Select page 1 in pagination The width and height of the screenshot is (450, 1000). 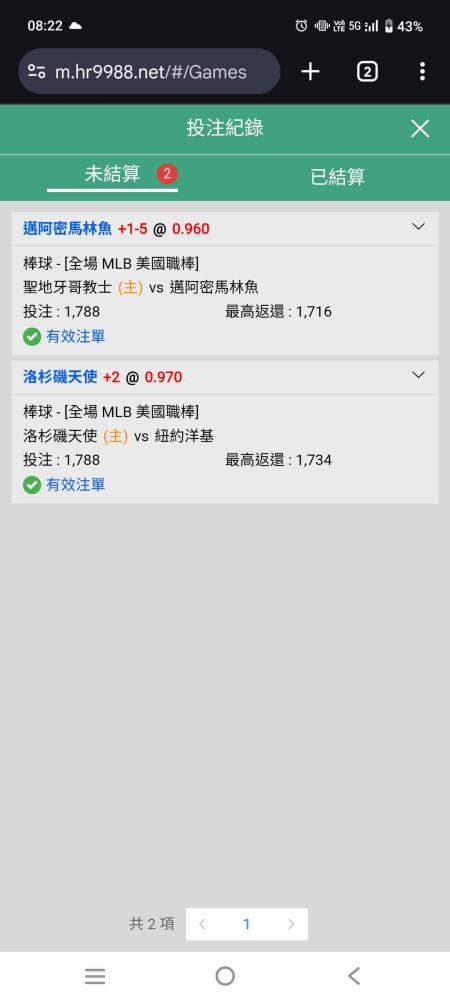tap(247, 924)
